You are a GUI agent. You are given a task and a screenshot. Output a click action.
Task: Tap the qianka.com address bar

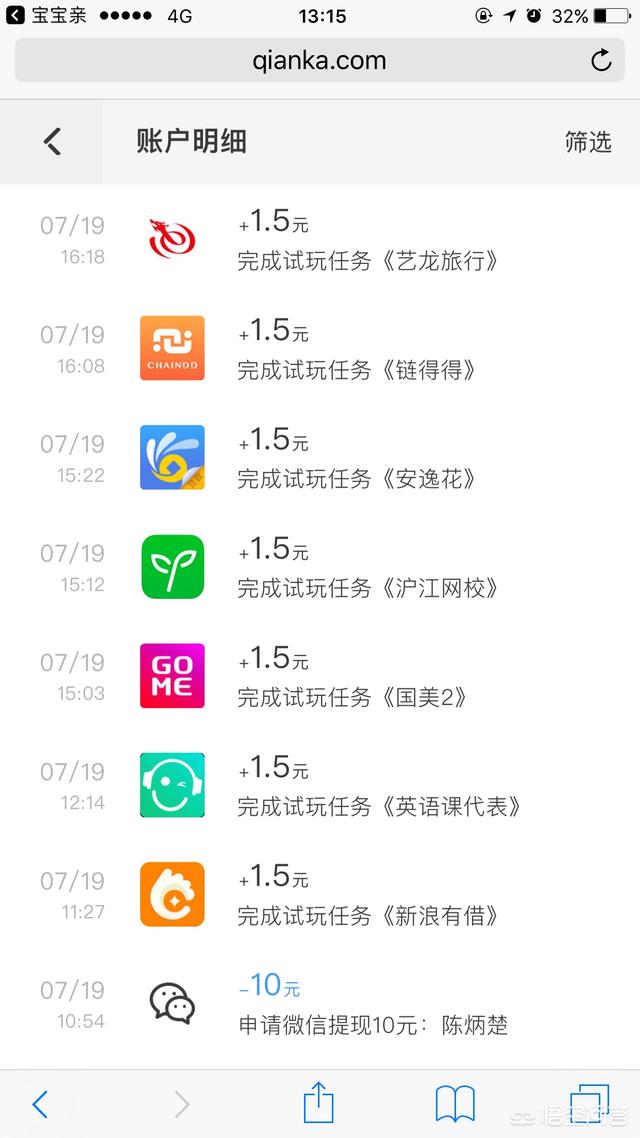point(320,60)
